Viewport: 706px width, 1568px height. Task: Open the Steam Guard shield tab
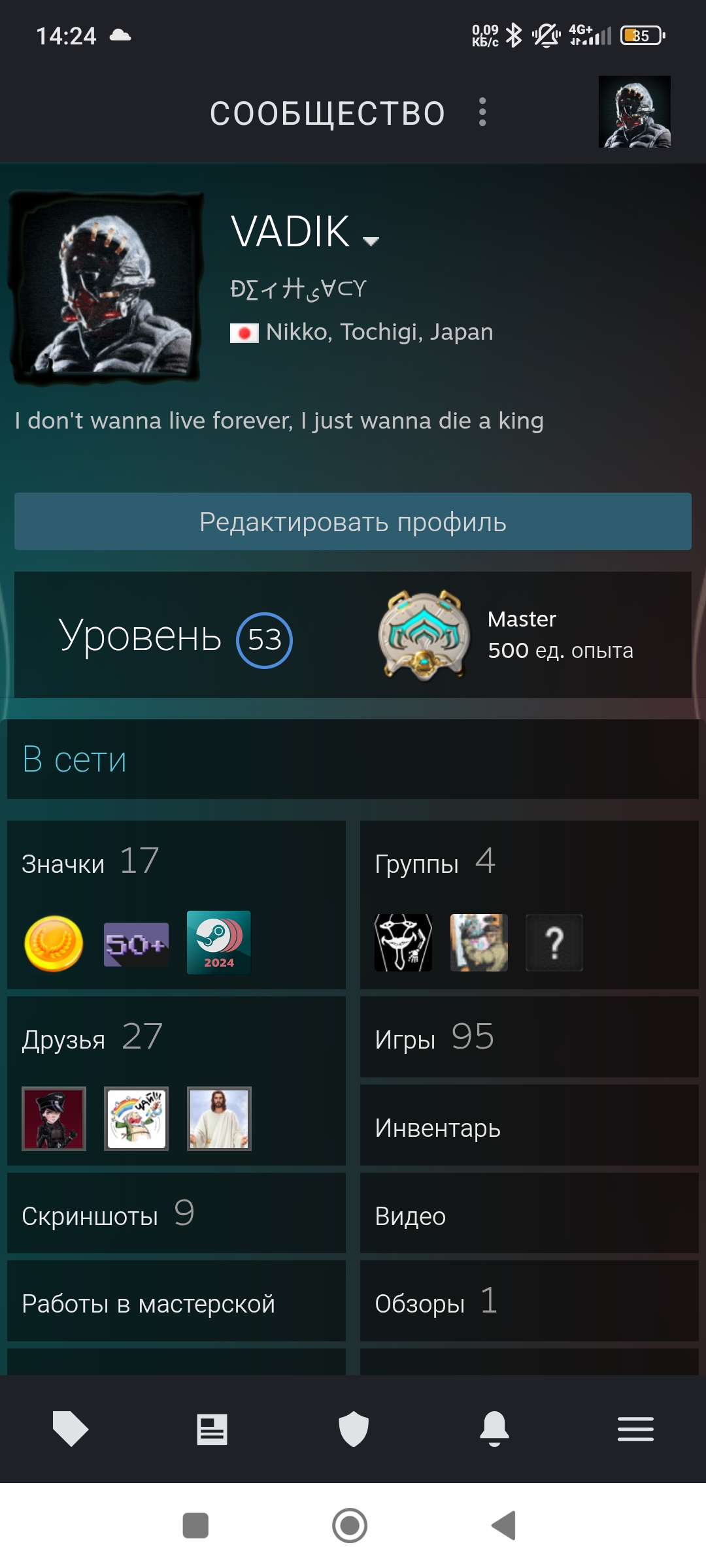tap(354, 1429)
